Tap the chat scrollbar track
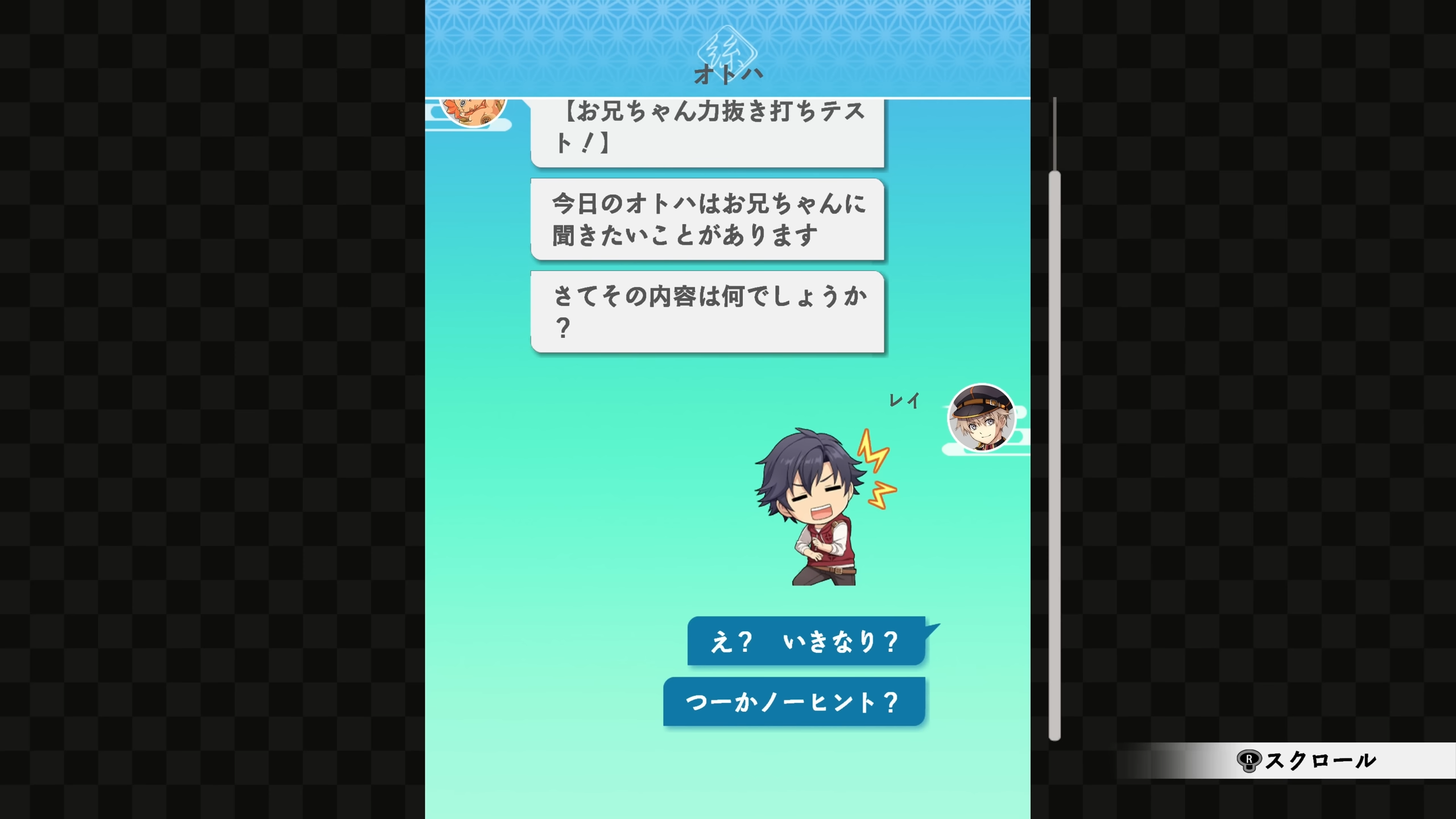This screenshot has width=1456, height=819. [1054, 455]
